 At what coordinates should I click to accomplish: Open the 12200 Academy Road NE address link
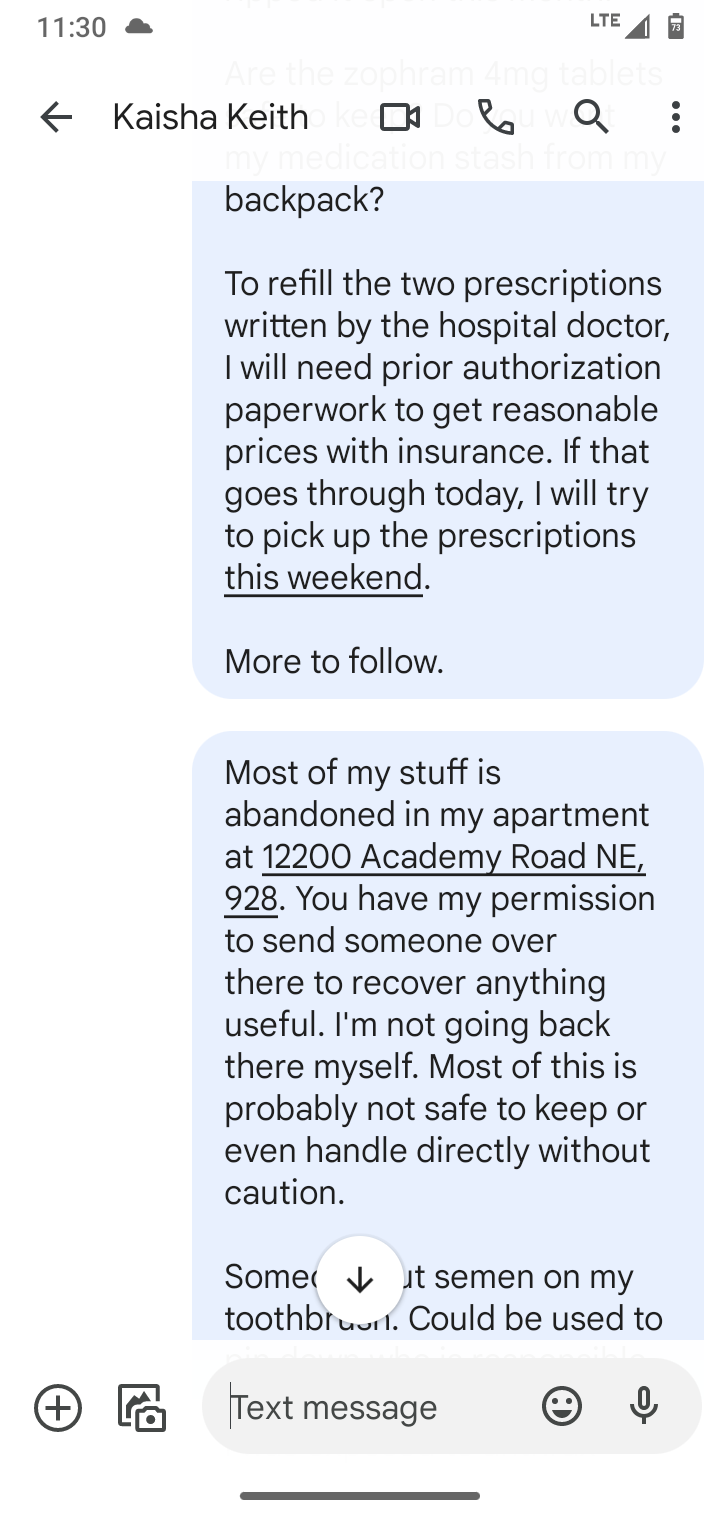click(x=435, y=877)
